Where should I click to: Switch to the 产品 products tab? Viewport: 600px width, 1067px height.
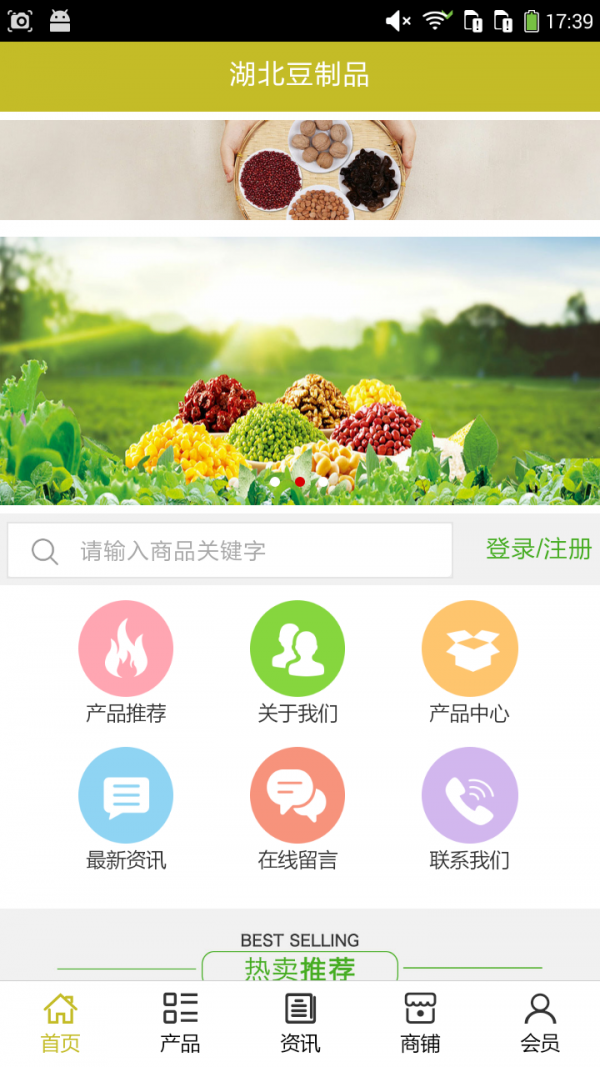(x=180, y=1022)
